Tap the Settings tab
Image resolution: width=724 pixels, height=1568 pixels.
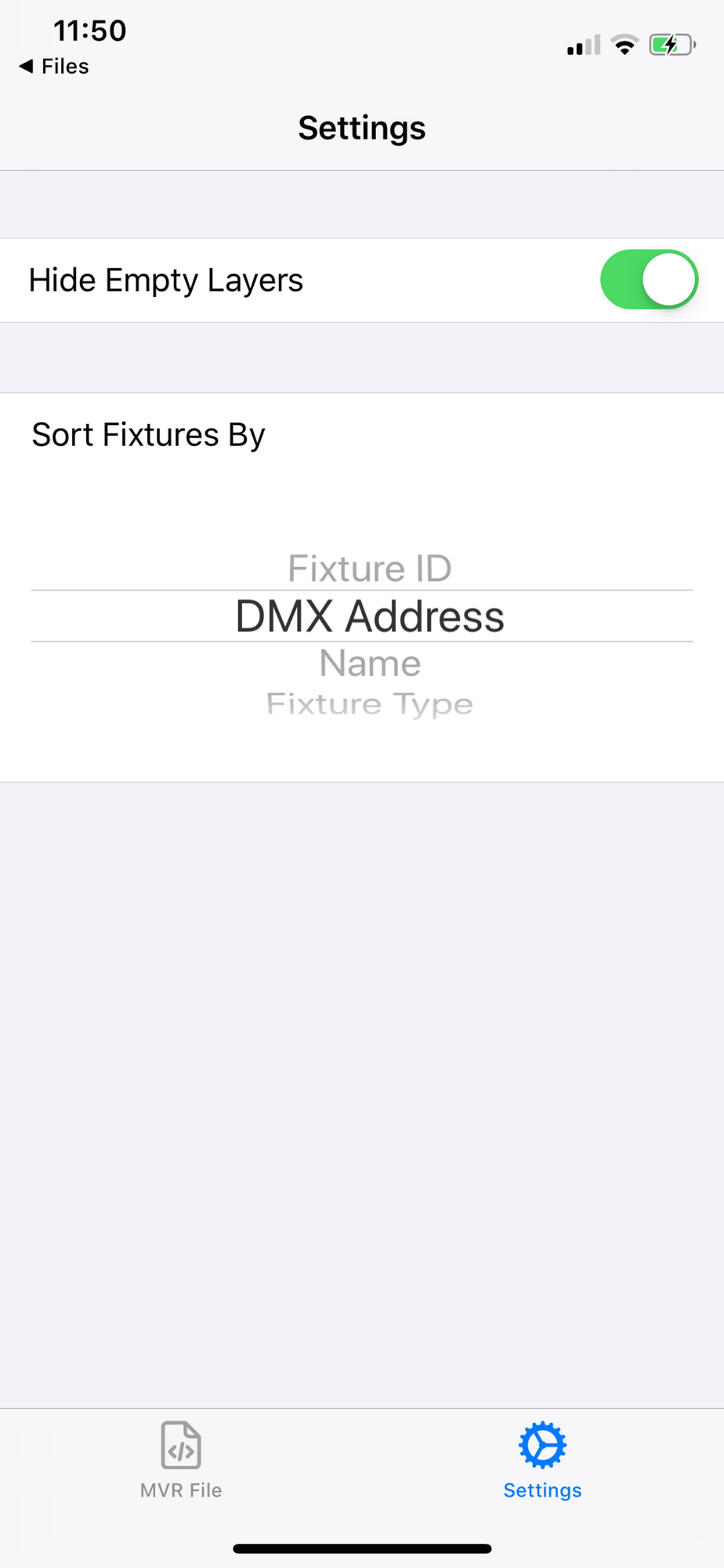(542, 1460)
